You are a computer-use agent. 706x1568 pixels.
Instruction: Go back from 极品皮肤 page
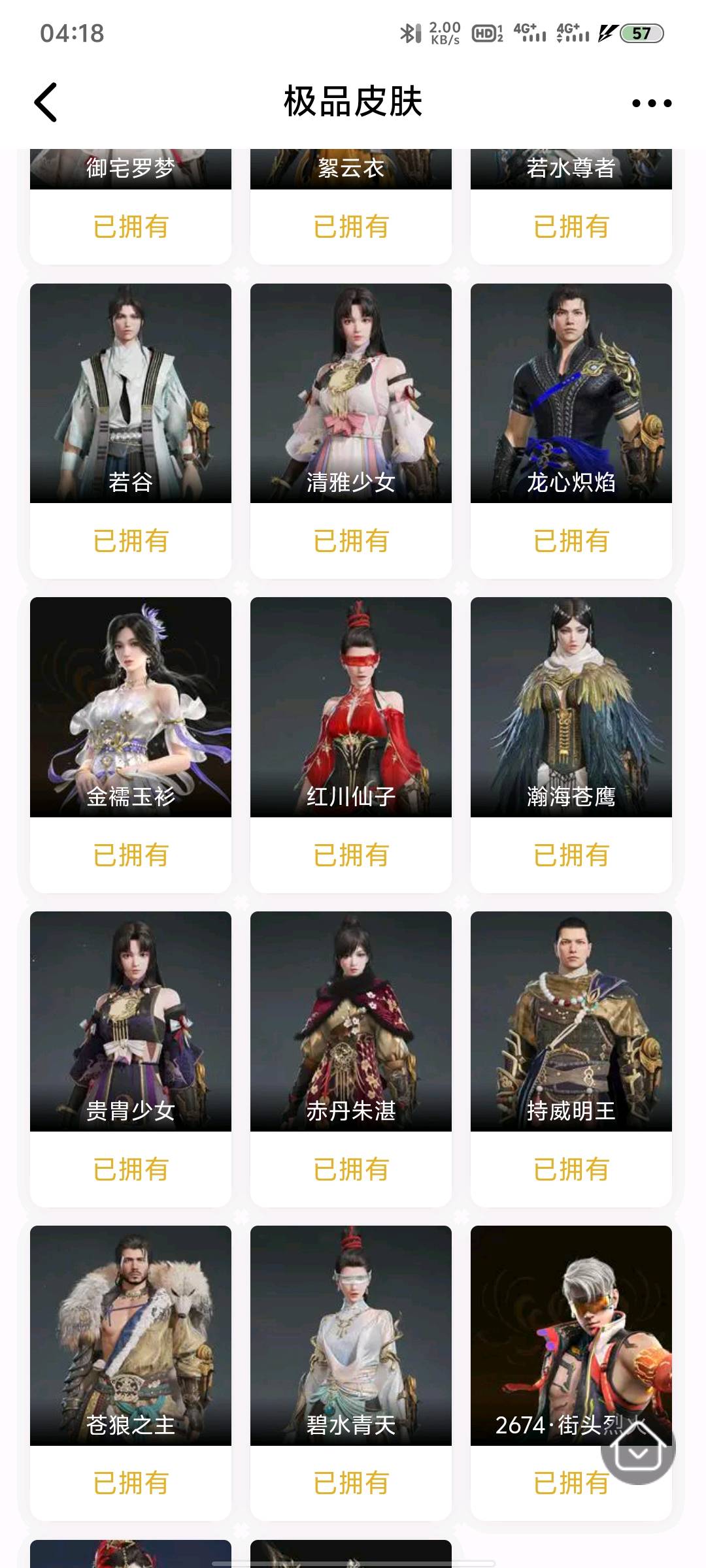pos(46,103)
